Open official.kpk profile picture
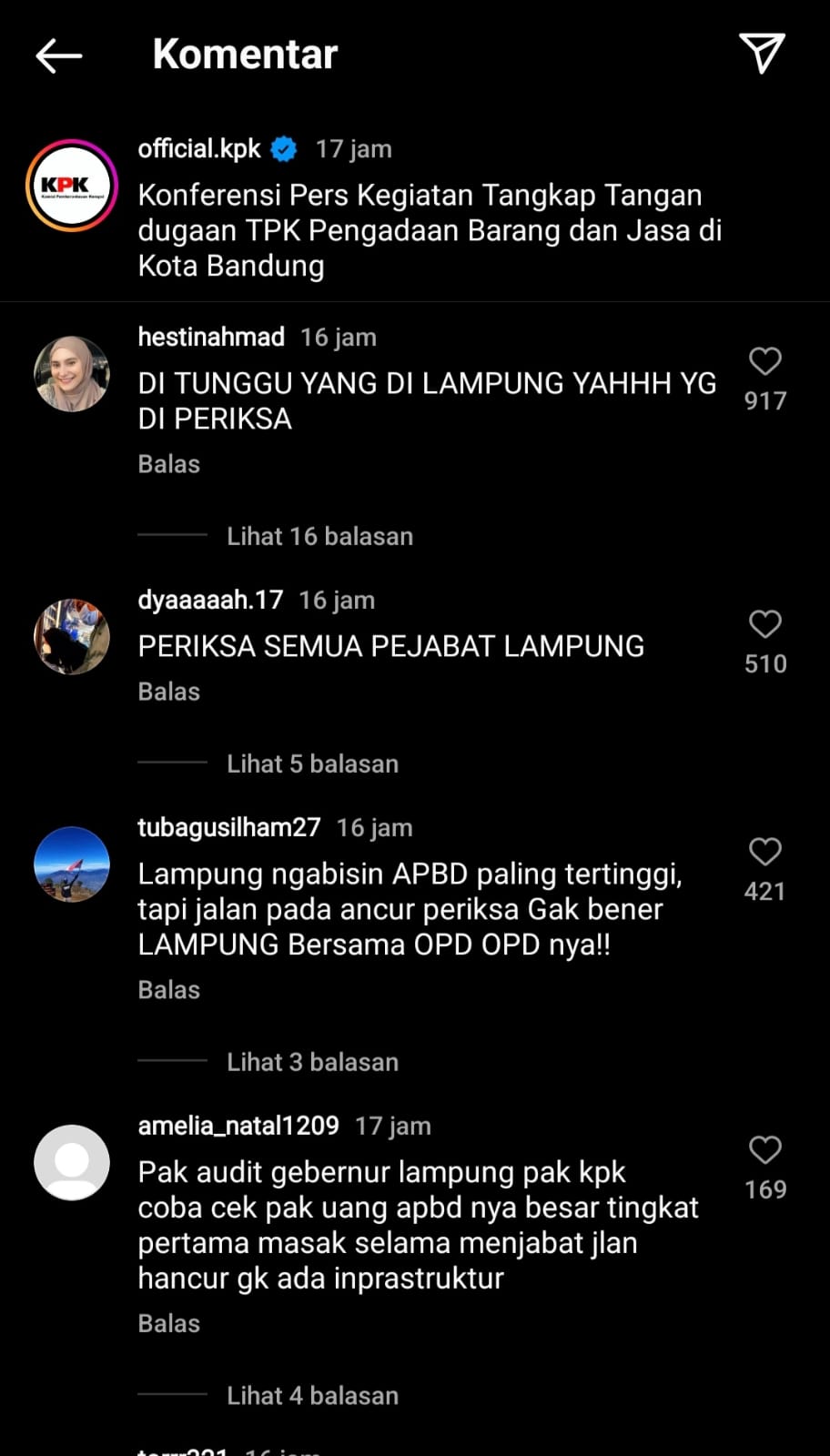 pos(72,186)
